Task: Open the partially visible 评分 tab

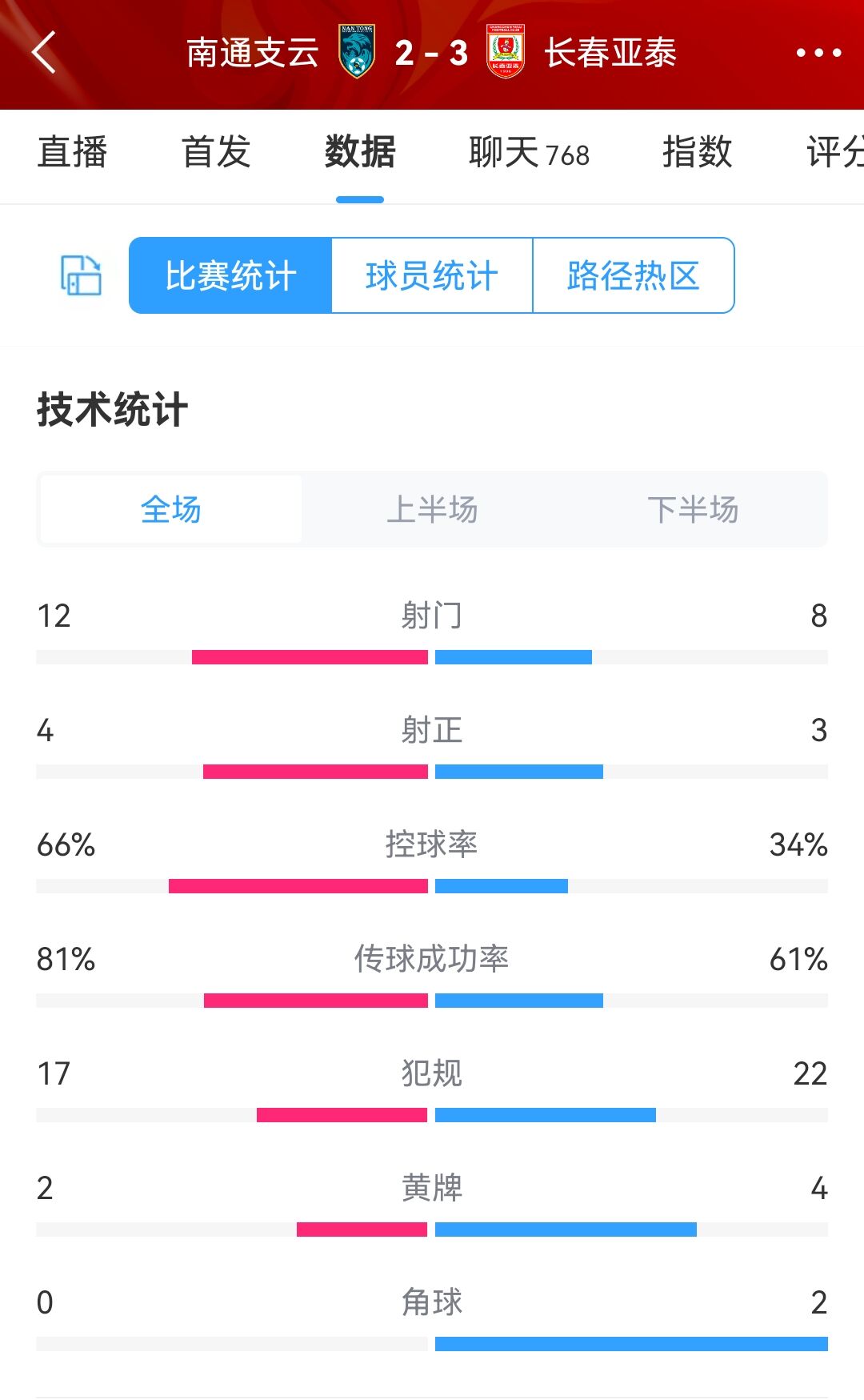Action: (834, 152)
